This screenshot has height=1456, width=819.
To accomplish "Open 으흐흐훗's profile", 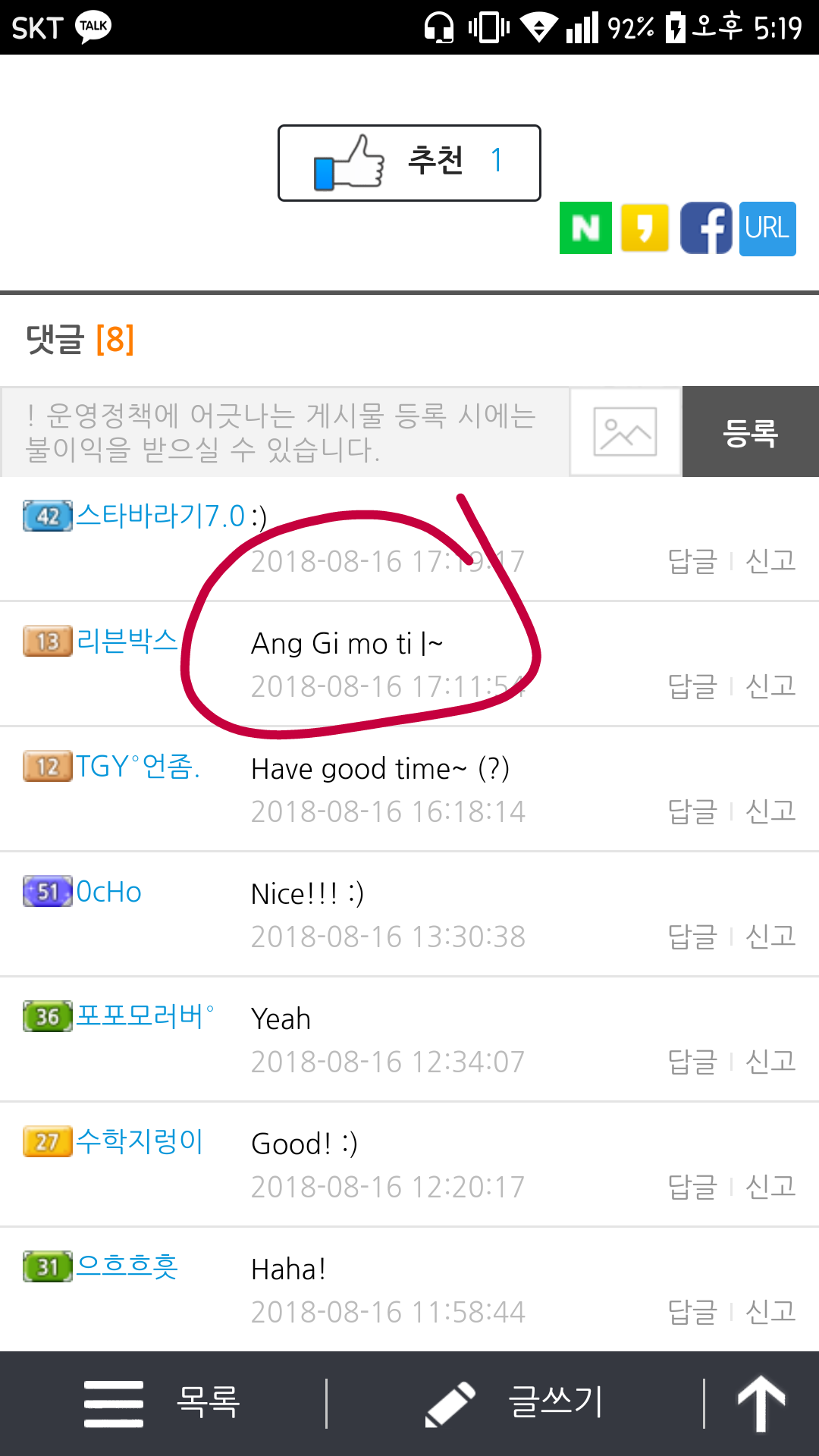I will (127, 1266).
